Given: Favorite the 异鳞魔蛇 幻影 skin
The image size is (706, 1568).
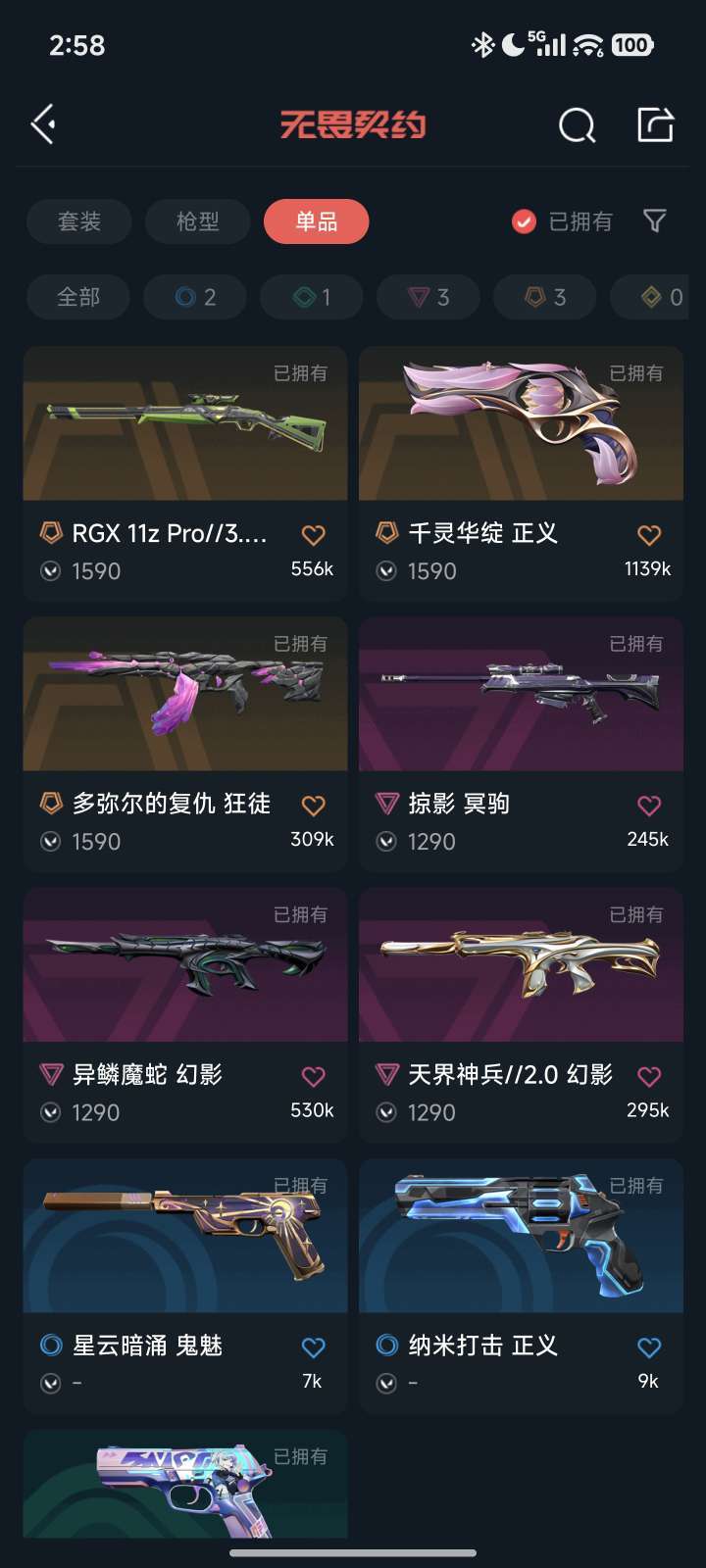Looking at the screenshot, I should click(313, 1076).
